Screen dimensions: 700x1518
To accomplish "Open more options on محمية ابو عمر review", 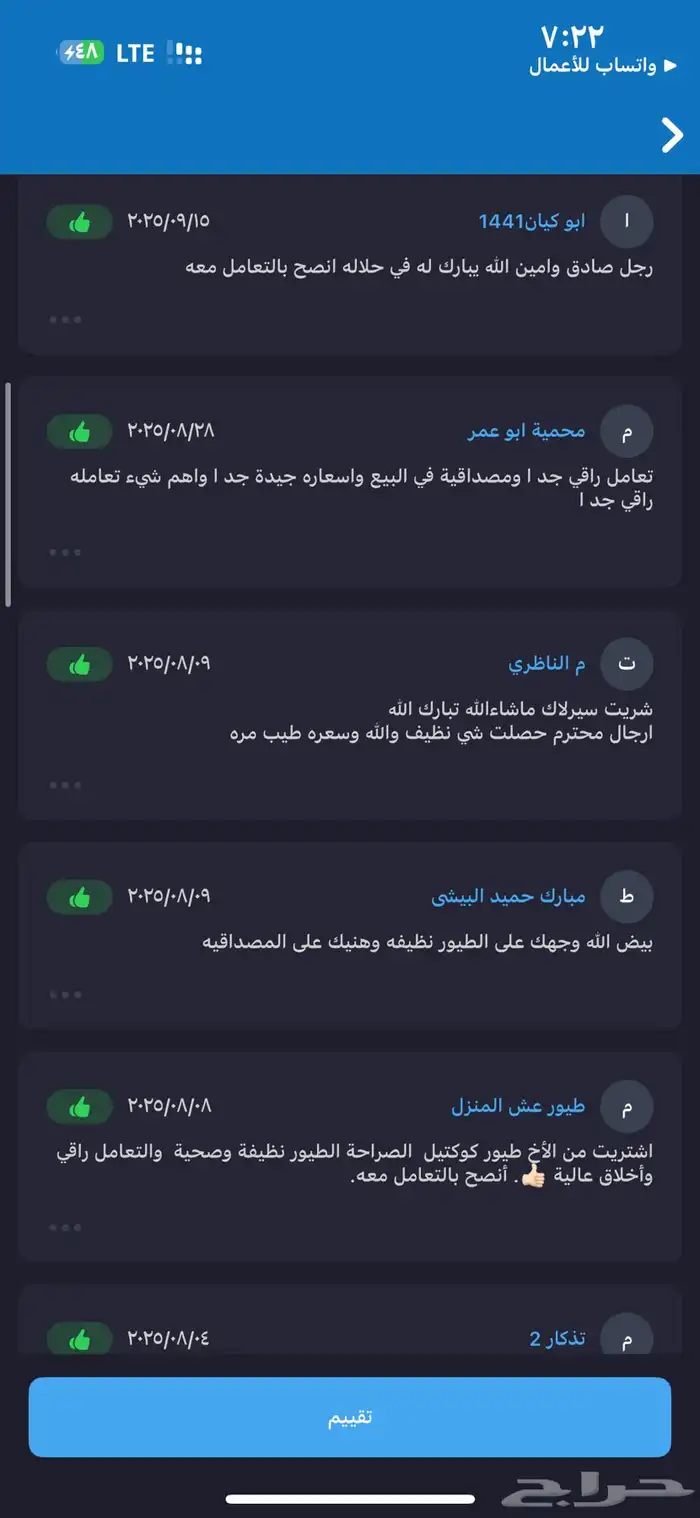I will click(x=65, y=552).
